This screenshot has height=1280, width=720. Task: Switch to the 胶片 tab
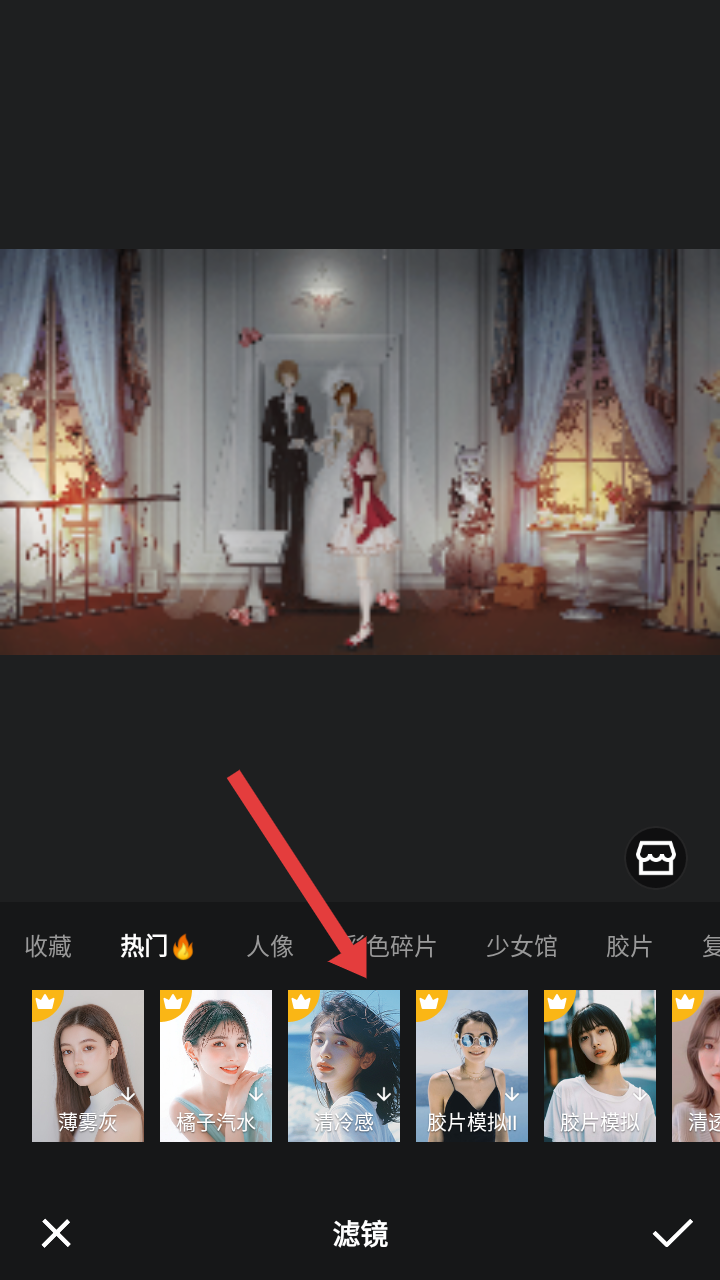(x=629, y=946)
